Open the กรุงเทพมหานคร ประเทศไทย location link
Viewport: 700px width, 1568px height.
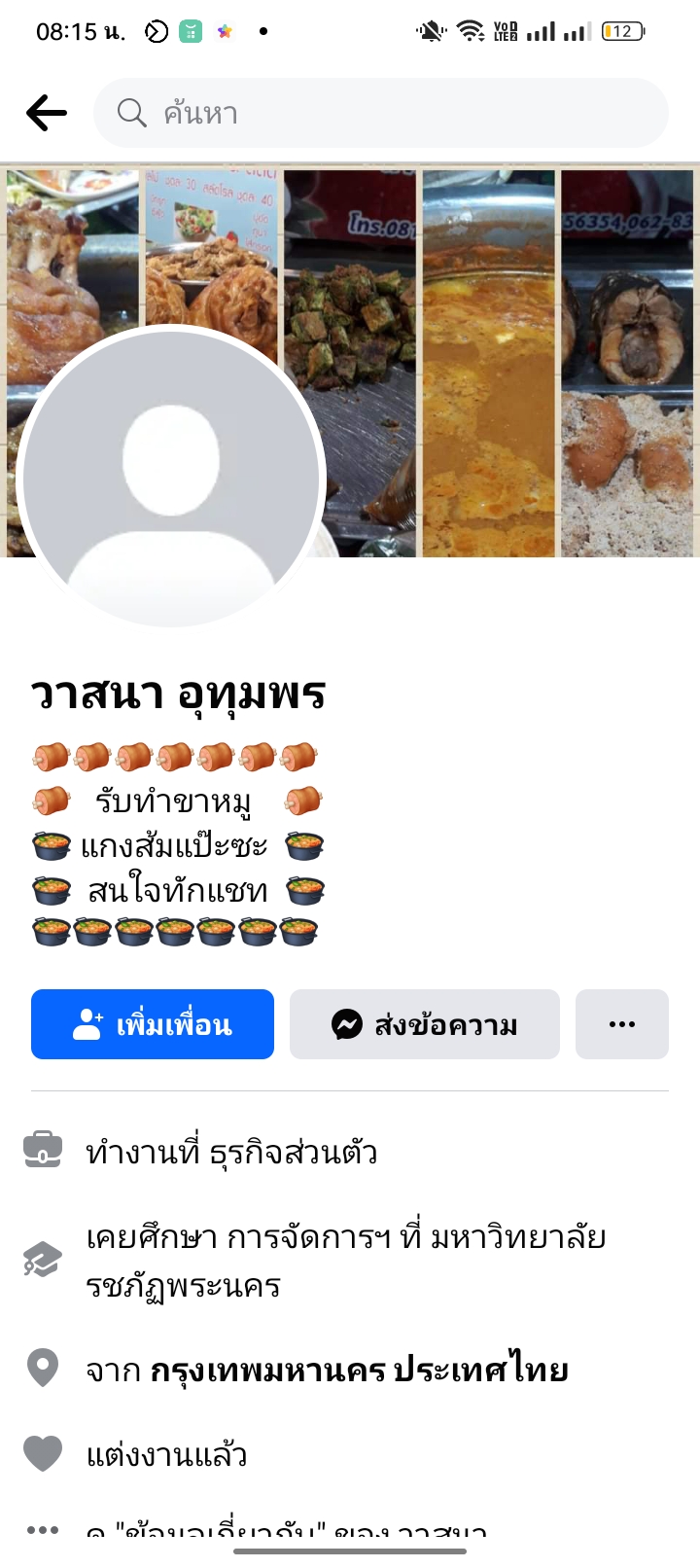(358, 1370)
